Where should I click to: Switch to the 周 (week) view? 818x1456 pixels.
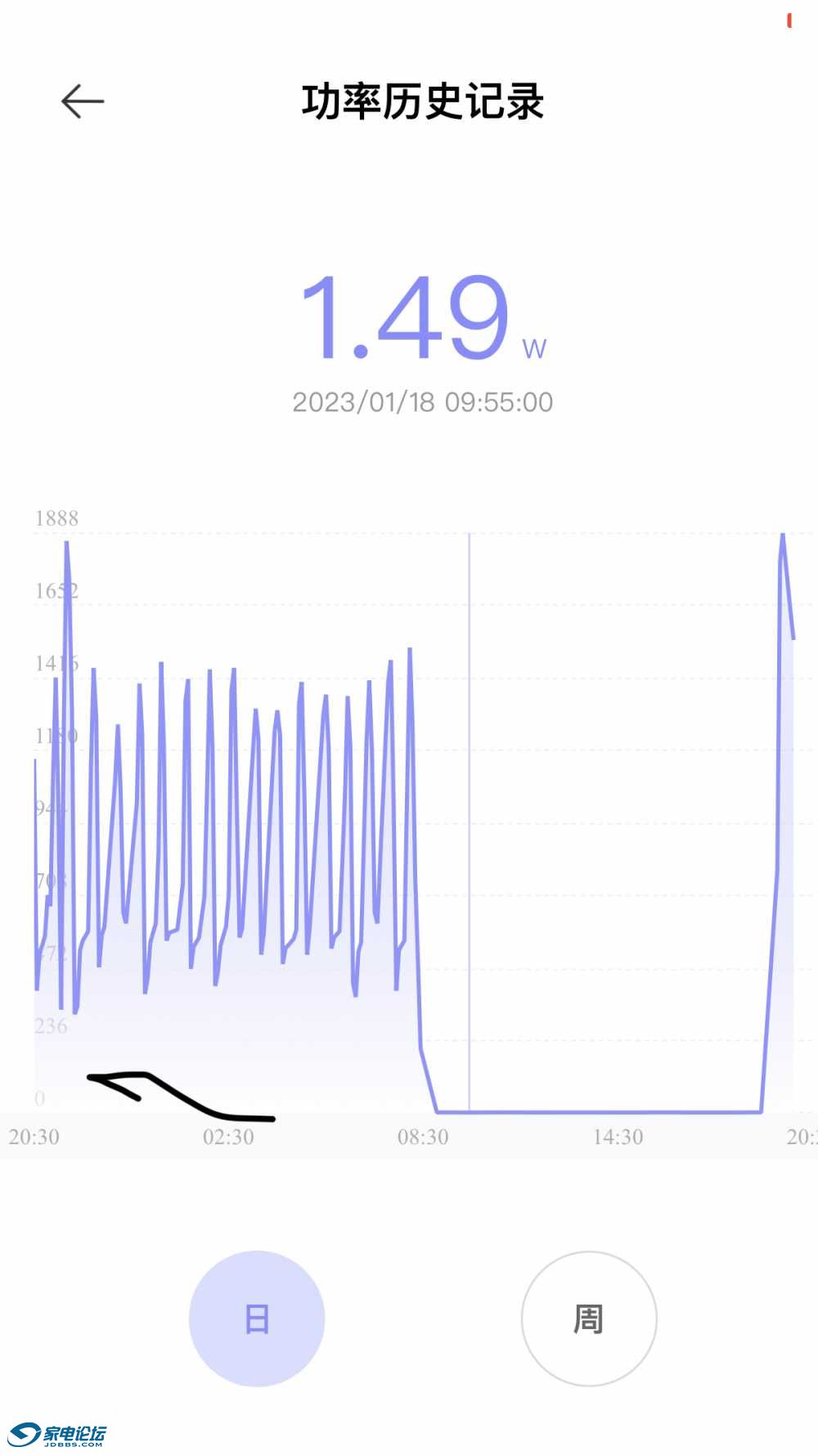click(x=589, y=1319)
